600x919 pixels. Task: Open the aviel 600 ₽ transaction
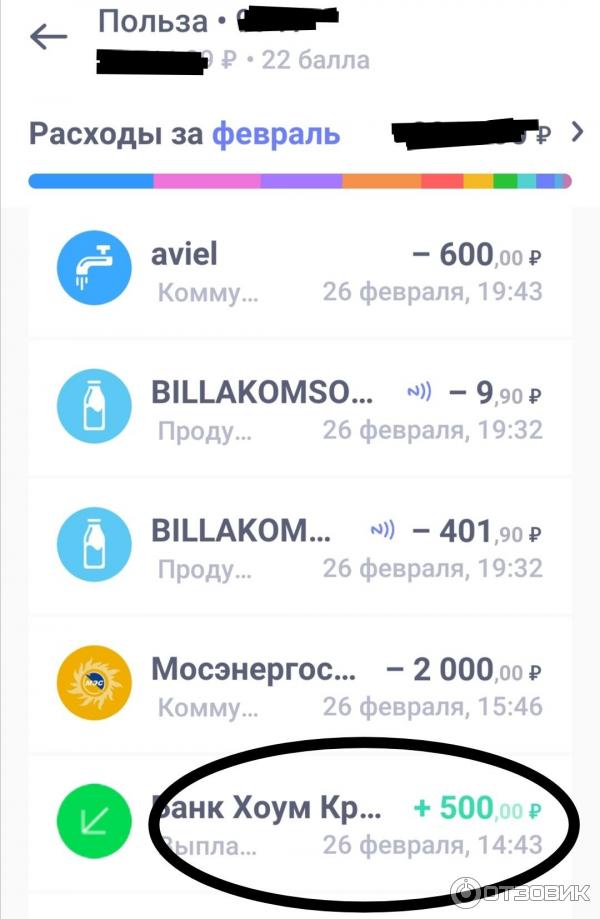(300, 272)
